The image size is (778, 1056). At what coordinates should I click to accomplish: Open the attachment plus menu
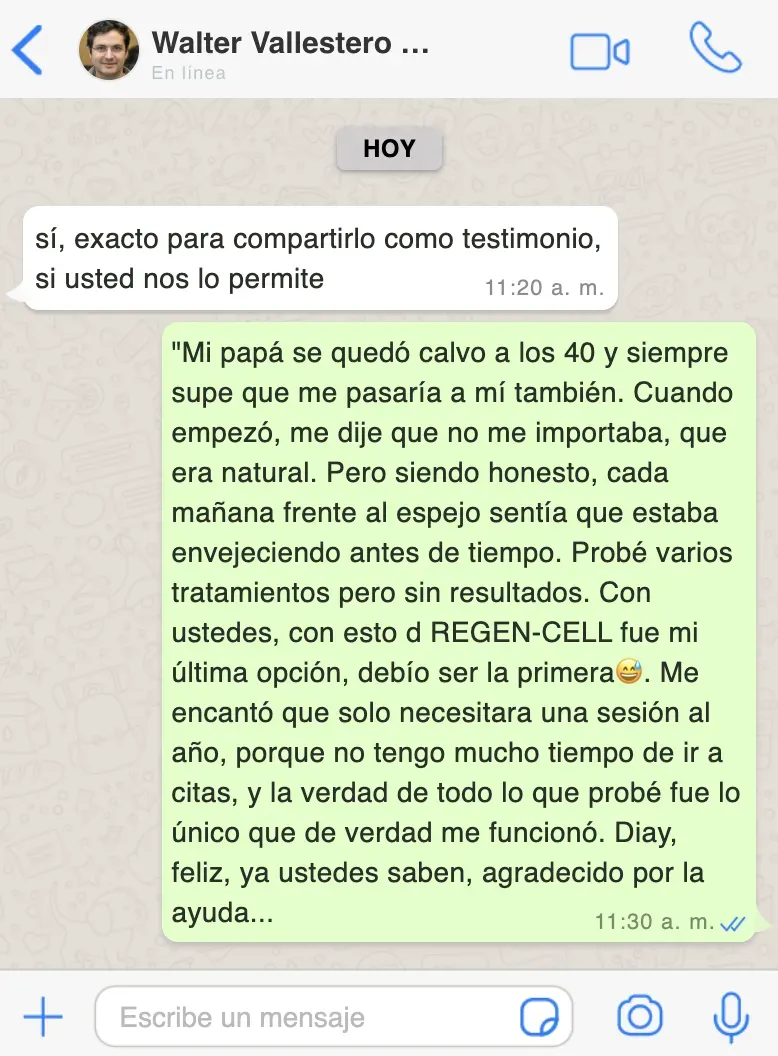42,1018
